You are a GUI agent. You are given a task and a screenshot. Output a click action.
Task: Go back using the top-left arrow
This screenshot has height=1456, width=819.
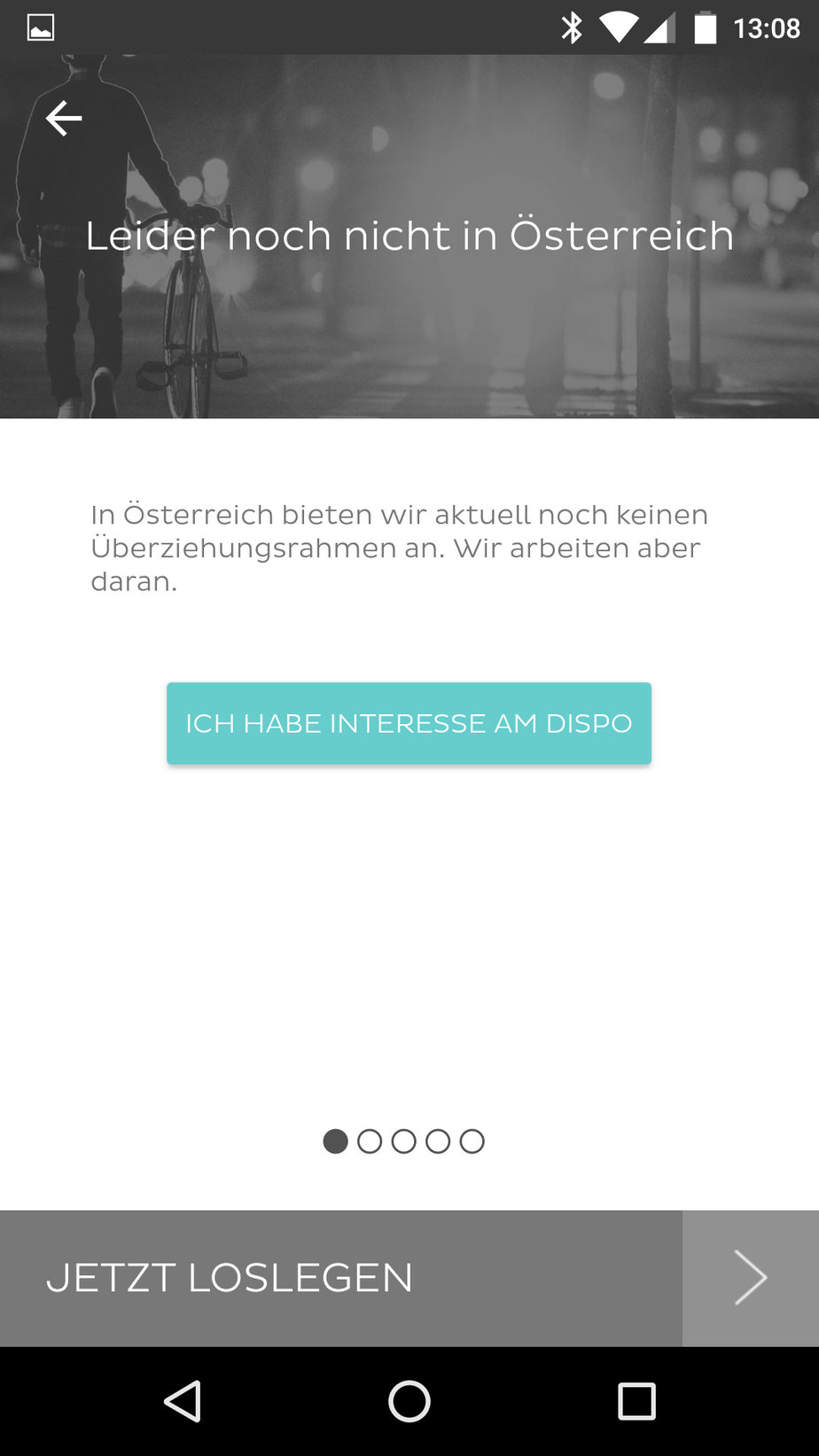click(x=64, y=118)
